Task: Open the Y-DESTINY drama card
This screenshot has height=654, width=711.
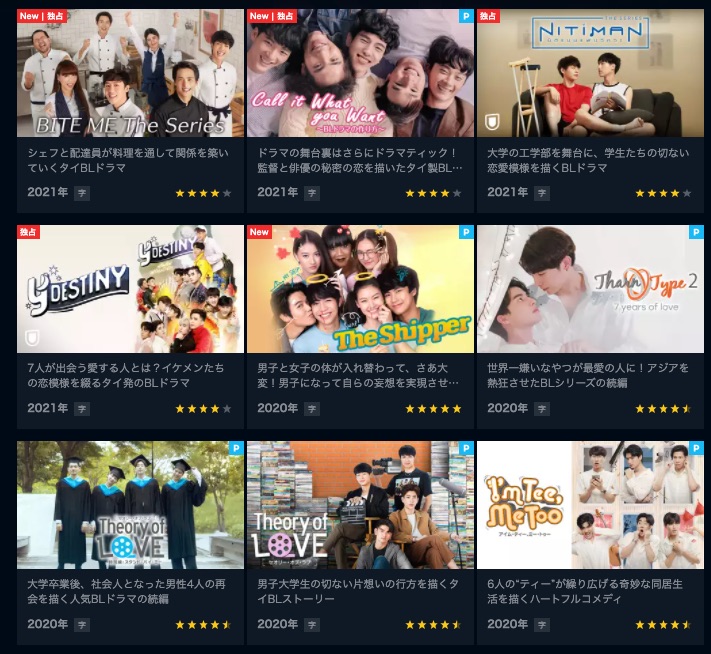Action: point(130,289)
